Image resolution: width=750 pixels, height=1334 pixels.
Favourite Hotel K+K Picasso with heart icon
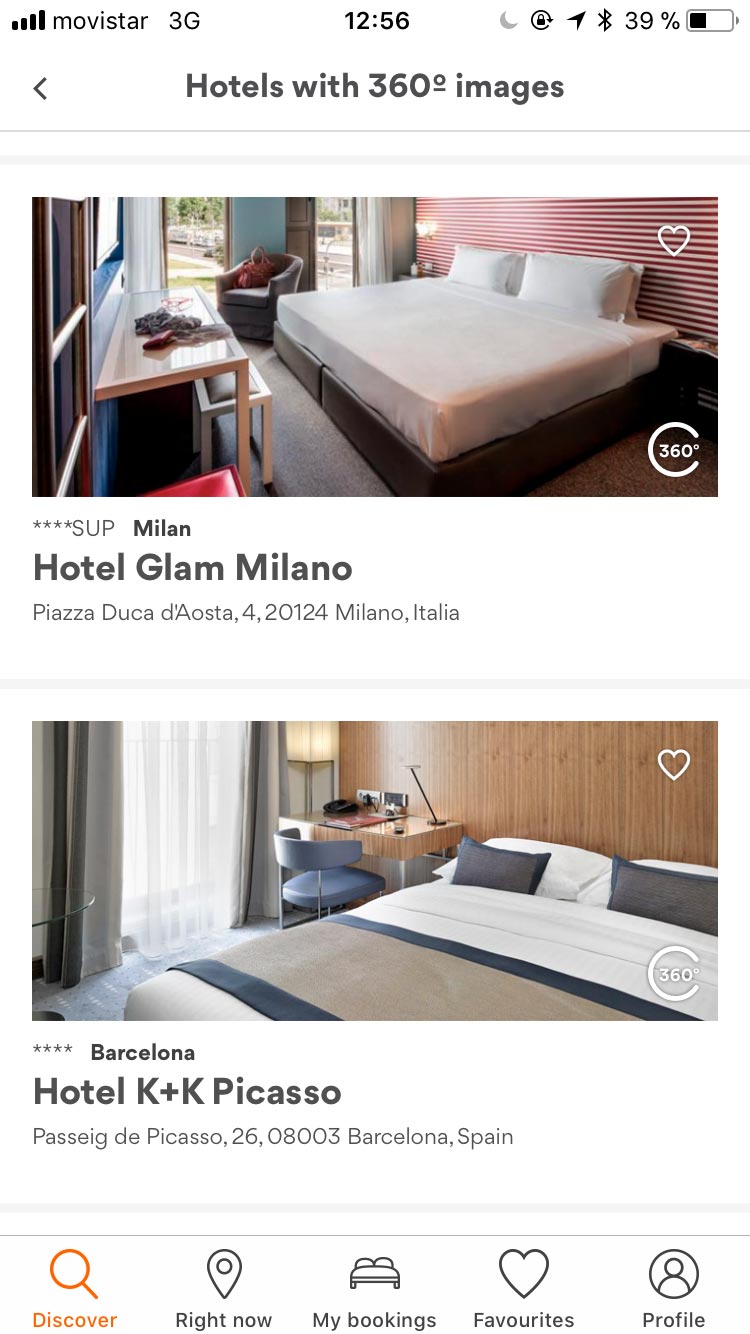click(x=673, y=765)
